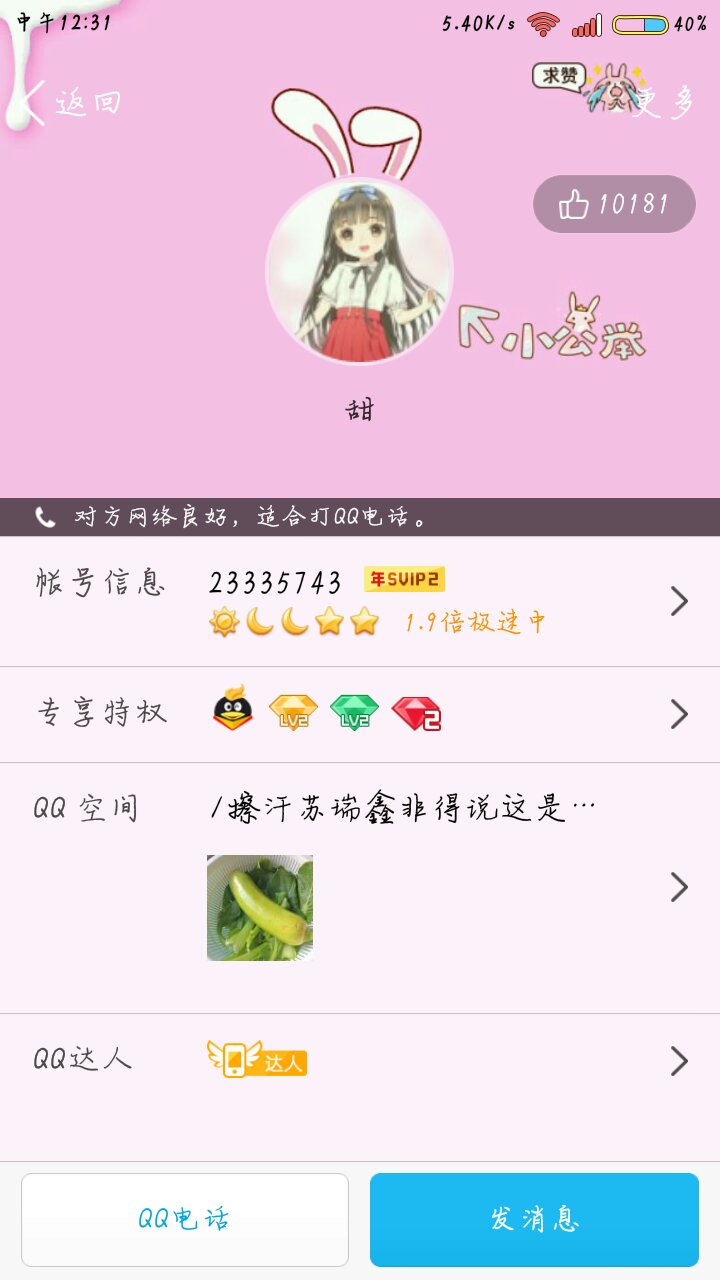Like this profile with the thumbs-up button
720x1280 pixels.
pyautogui.click(x=614, y=204)
